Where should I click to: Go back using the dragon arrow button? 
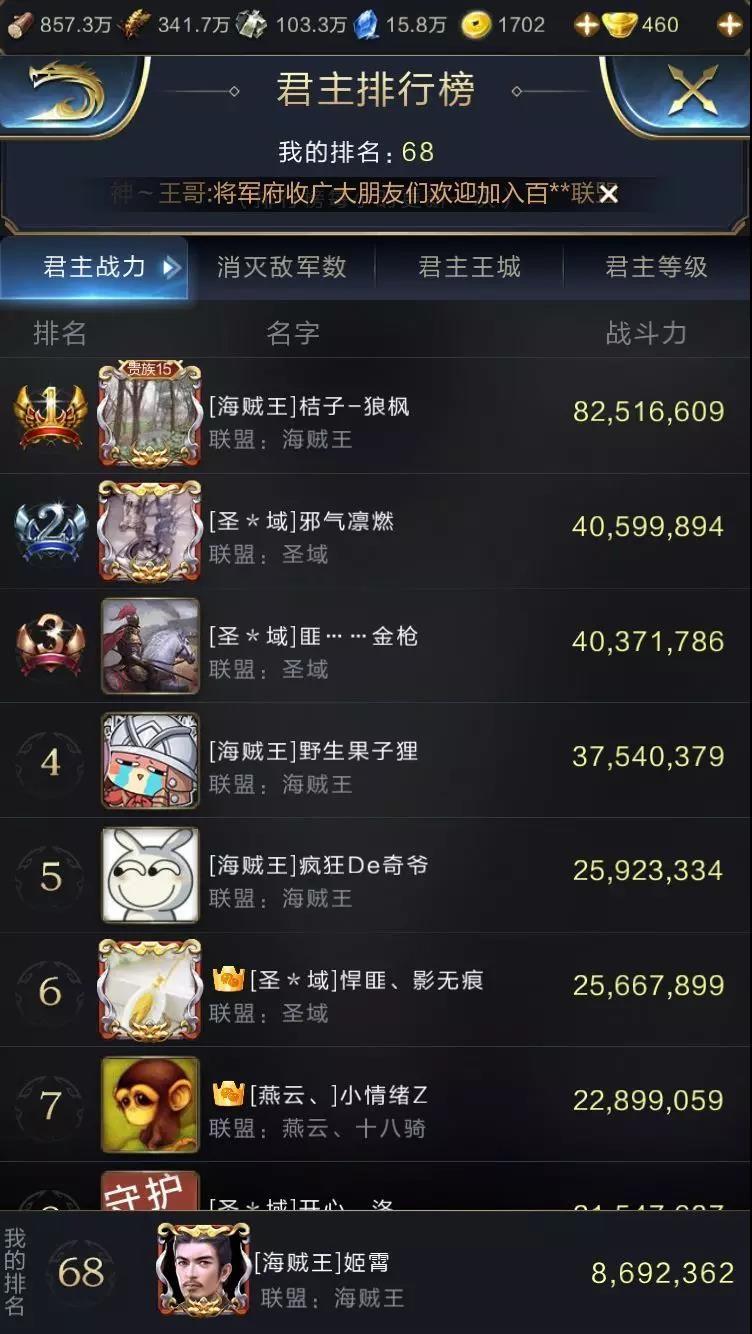tap(68, 92)
